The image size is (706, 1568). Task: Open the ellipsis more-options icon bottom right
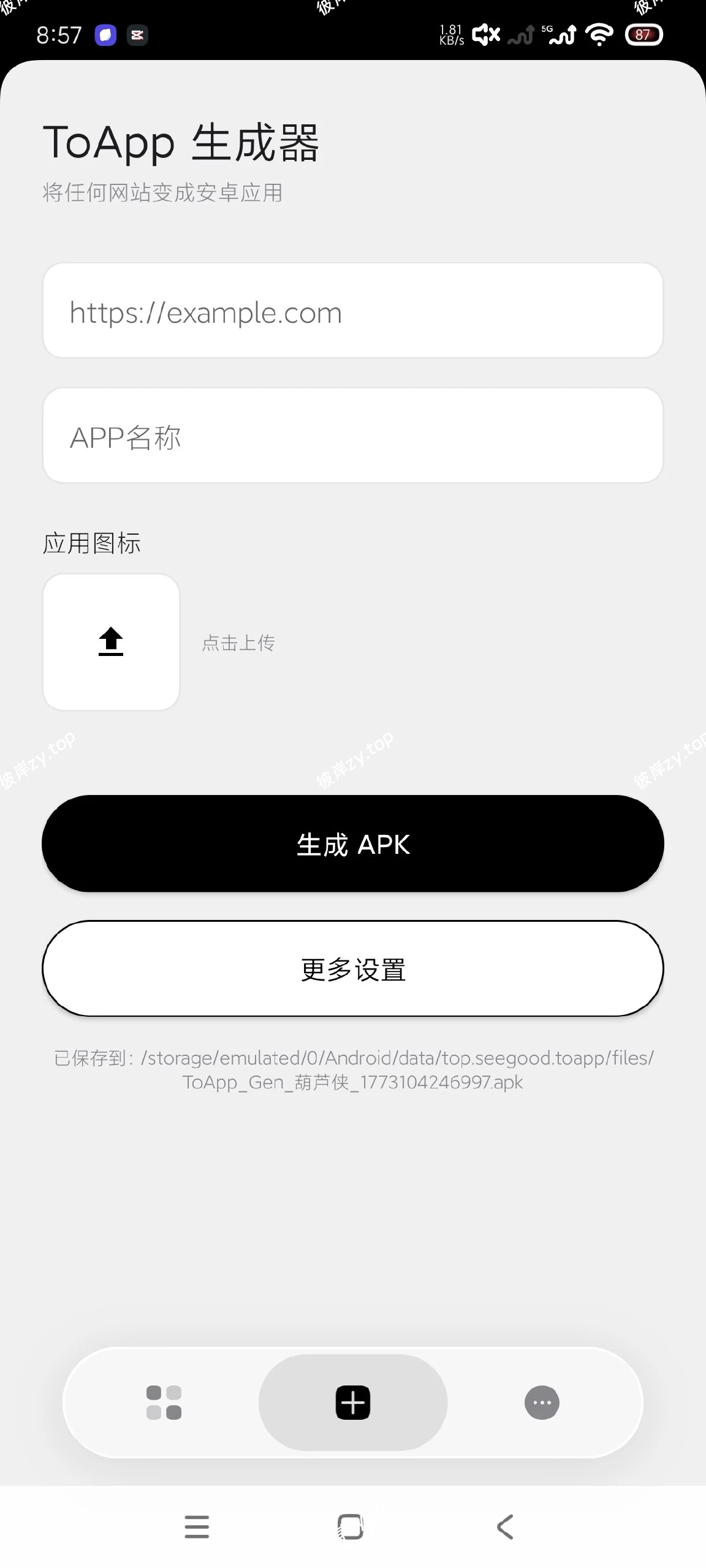click(542, 1403)
